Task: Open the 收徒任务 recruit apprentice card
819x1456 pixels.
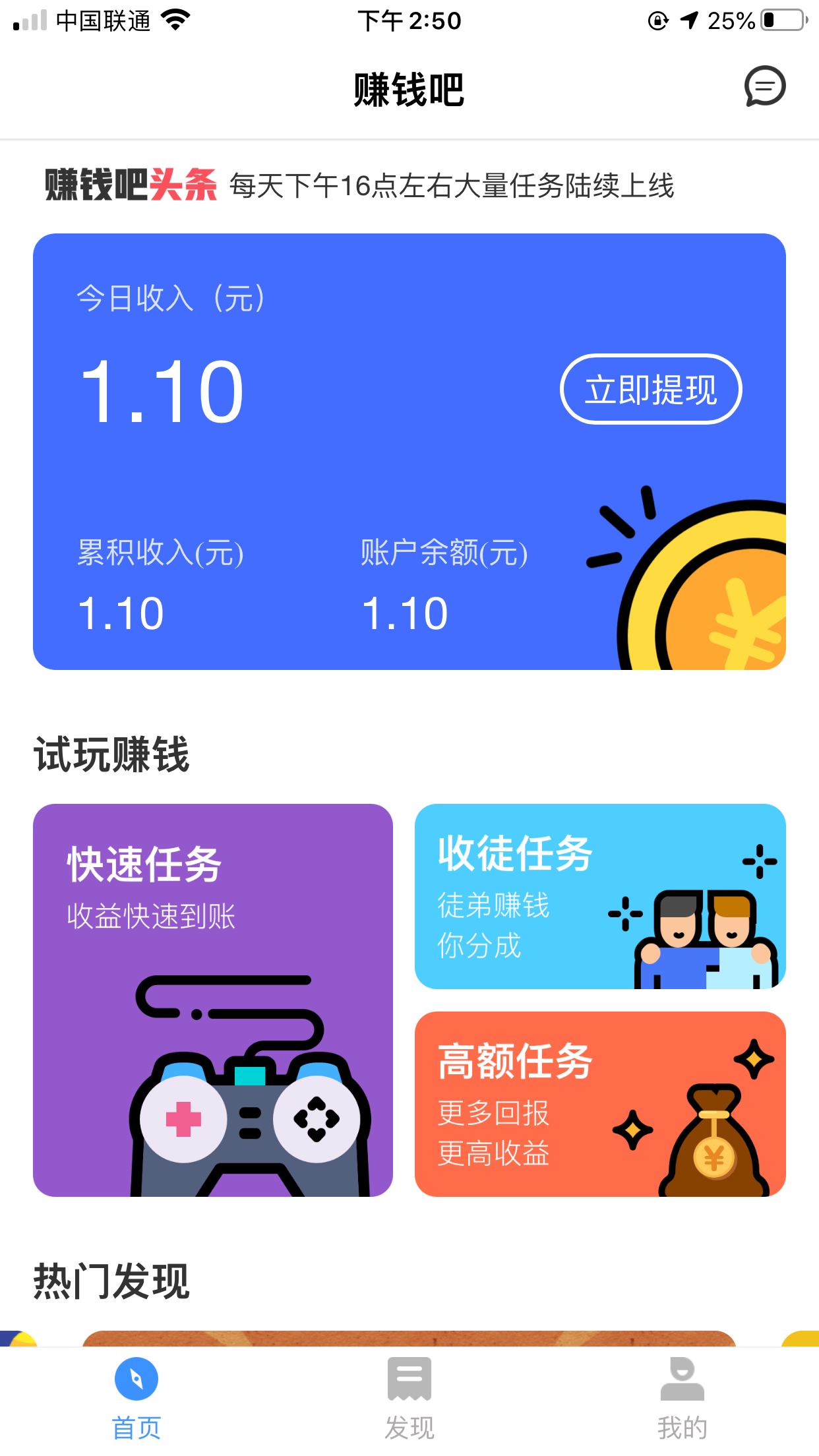Action: click(x=600, y=896)
